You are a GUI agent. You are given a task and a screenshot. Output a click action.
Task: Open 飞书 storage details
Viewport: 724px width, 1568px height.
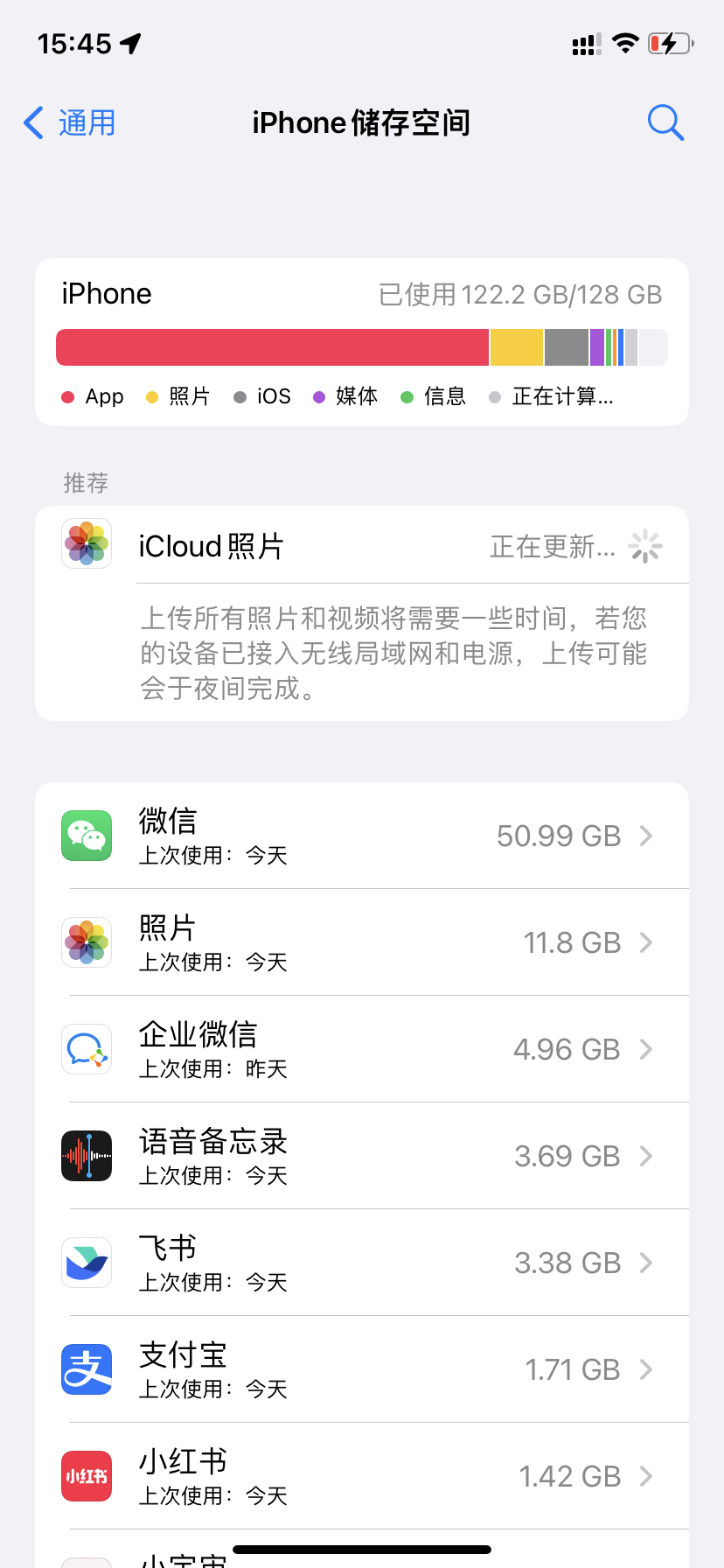(x=362, y=1263)
